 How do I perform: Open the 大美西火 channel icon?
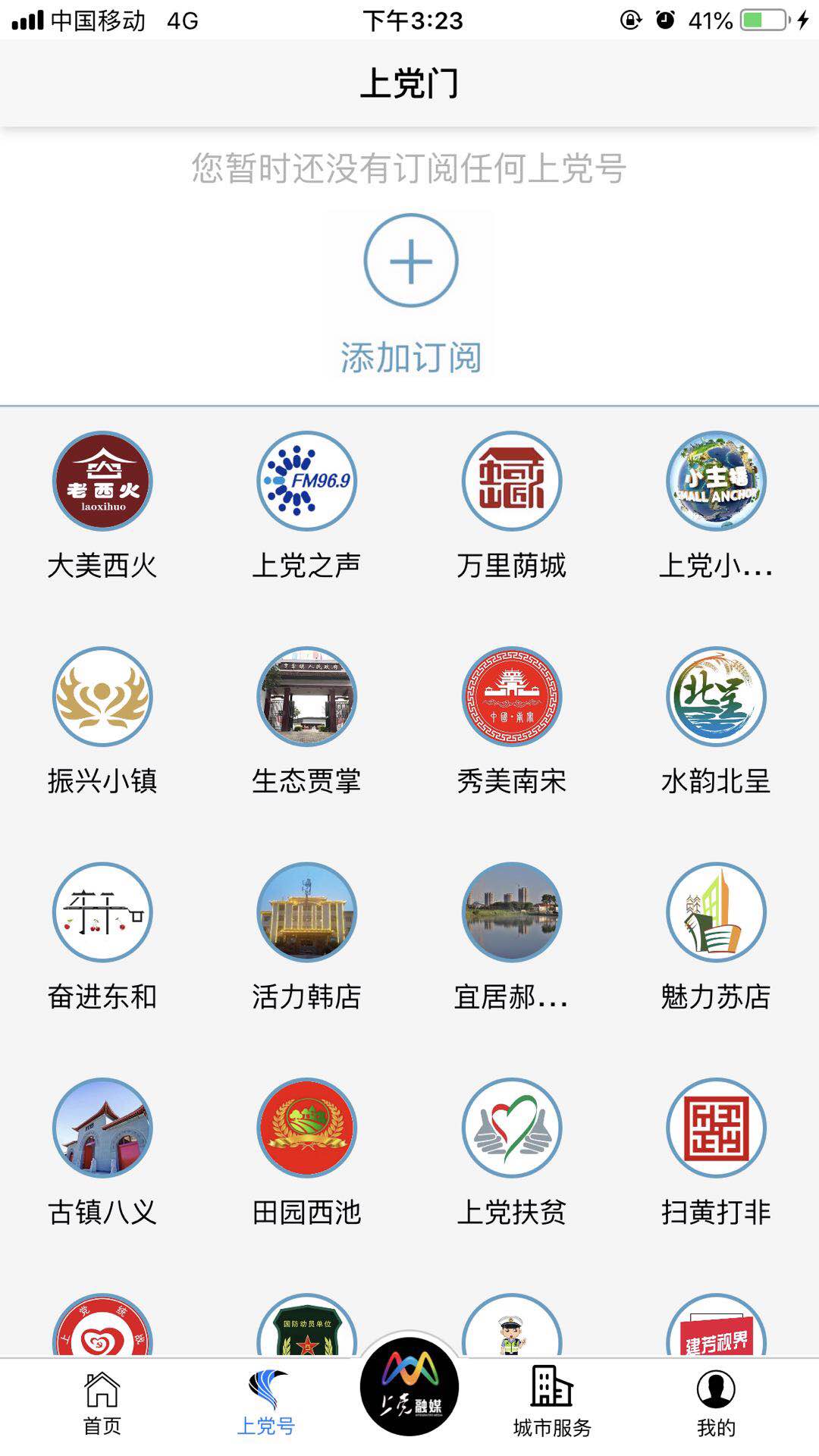click(x=102, y=482)
